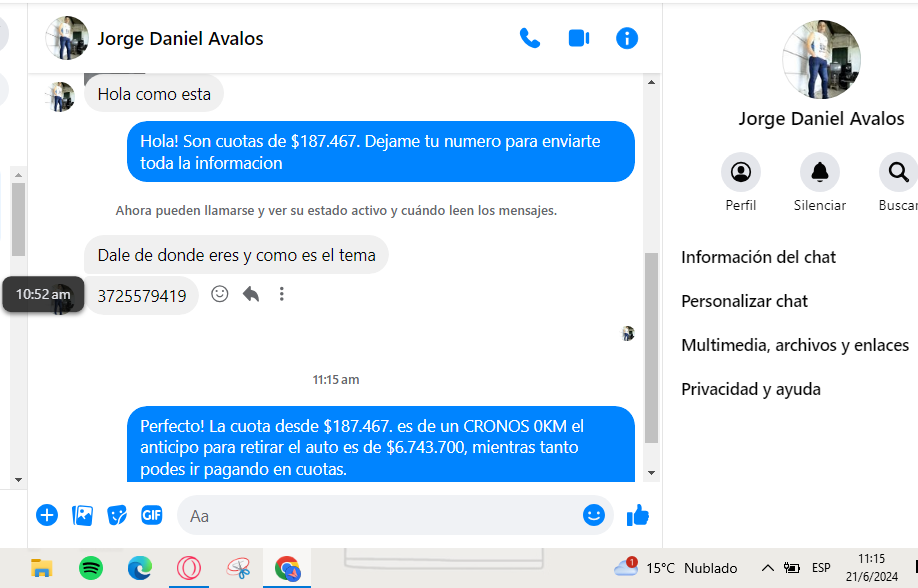Expand Privacidad y ayuda section

[x=751, y=389]
